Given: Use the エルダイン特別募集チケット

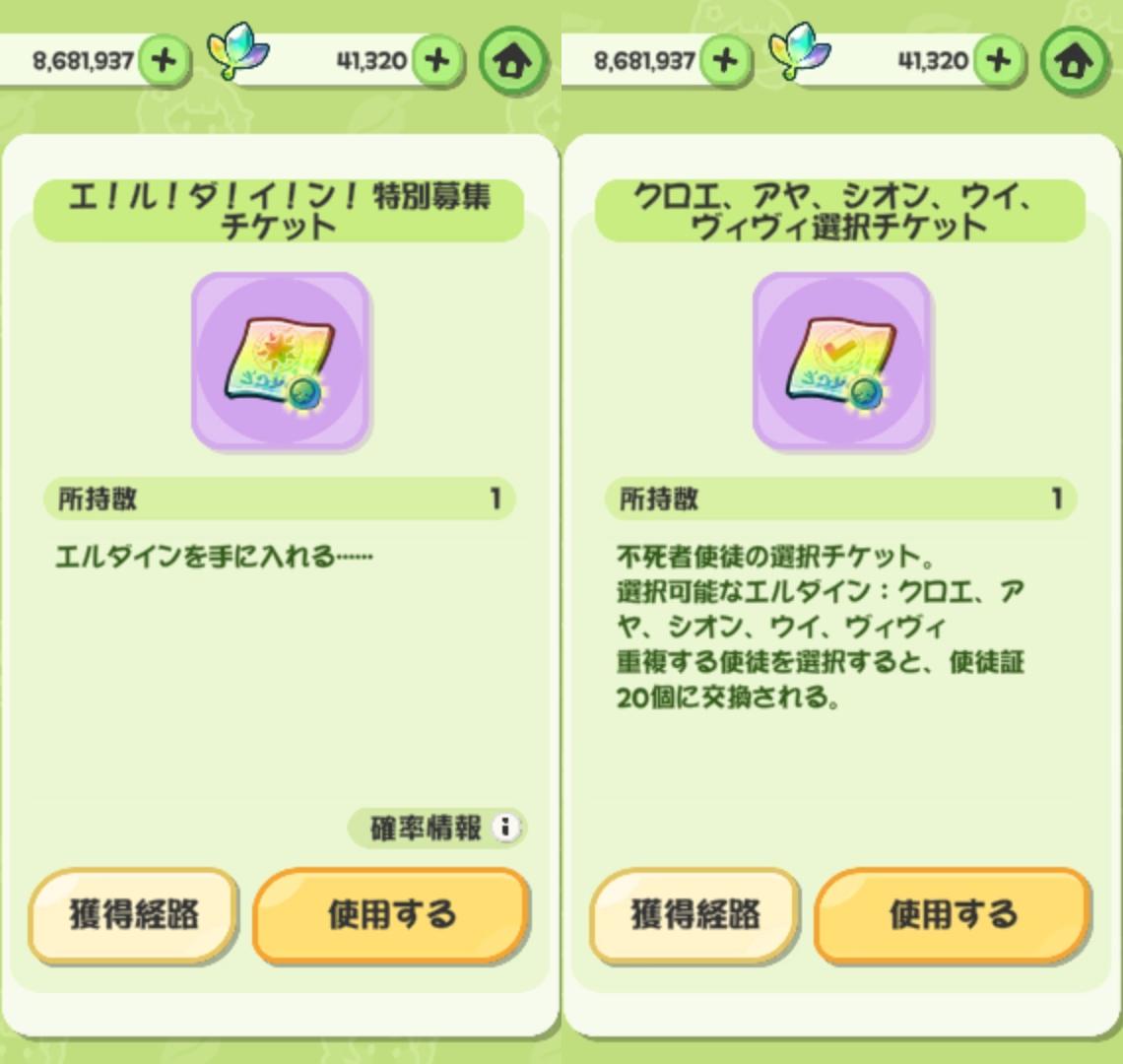Looking at the screenshot, I should [391, 915].
